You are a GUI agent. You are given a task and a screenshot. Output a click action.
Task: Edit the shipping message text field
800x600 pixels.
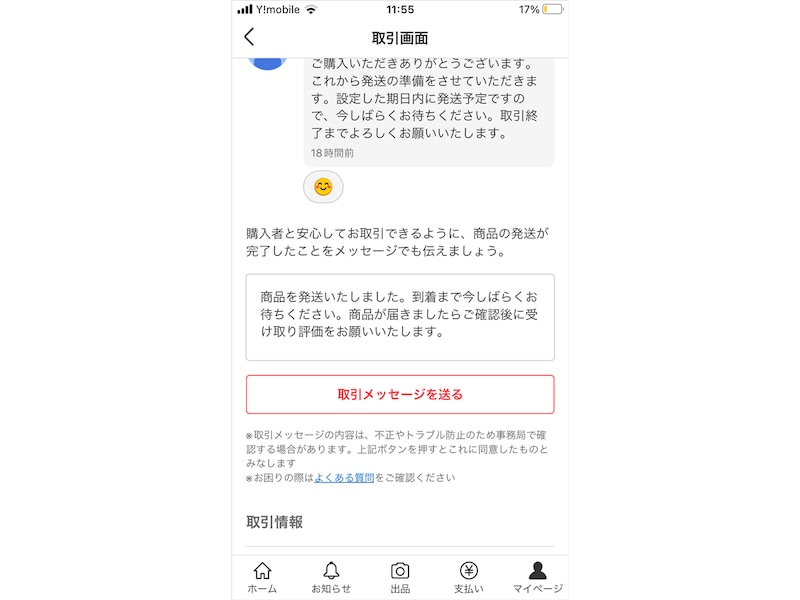(x=400, y=316)
